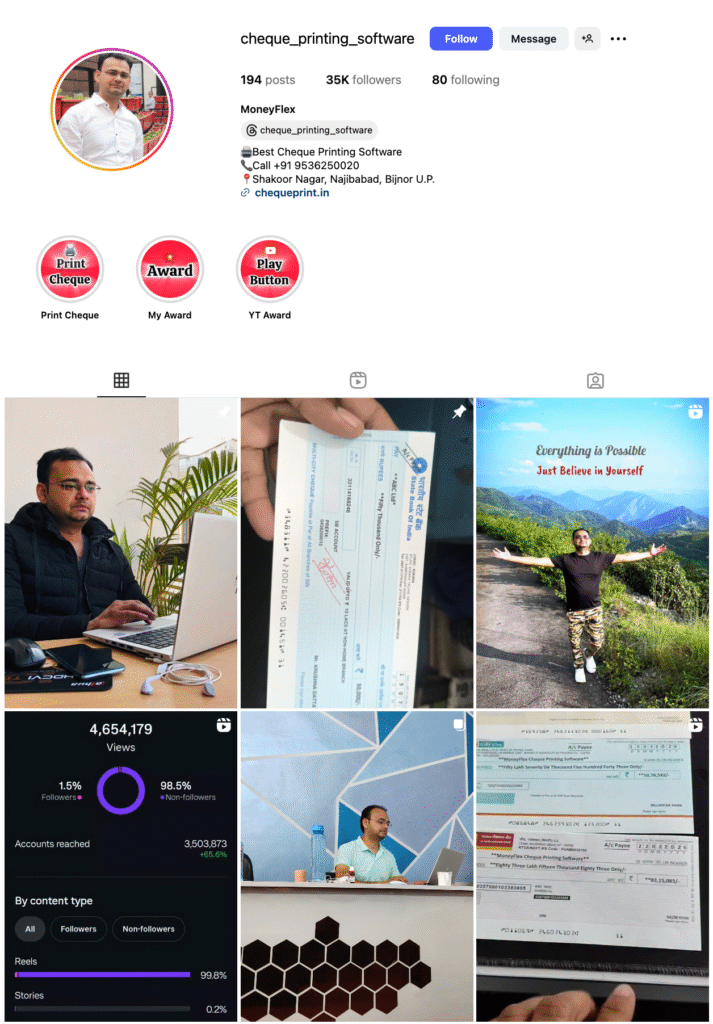View the profile picture story
This screenshot has height=1024, width=713.
point(112,110)
